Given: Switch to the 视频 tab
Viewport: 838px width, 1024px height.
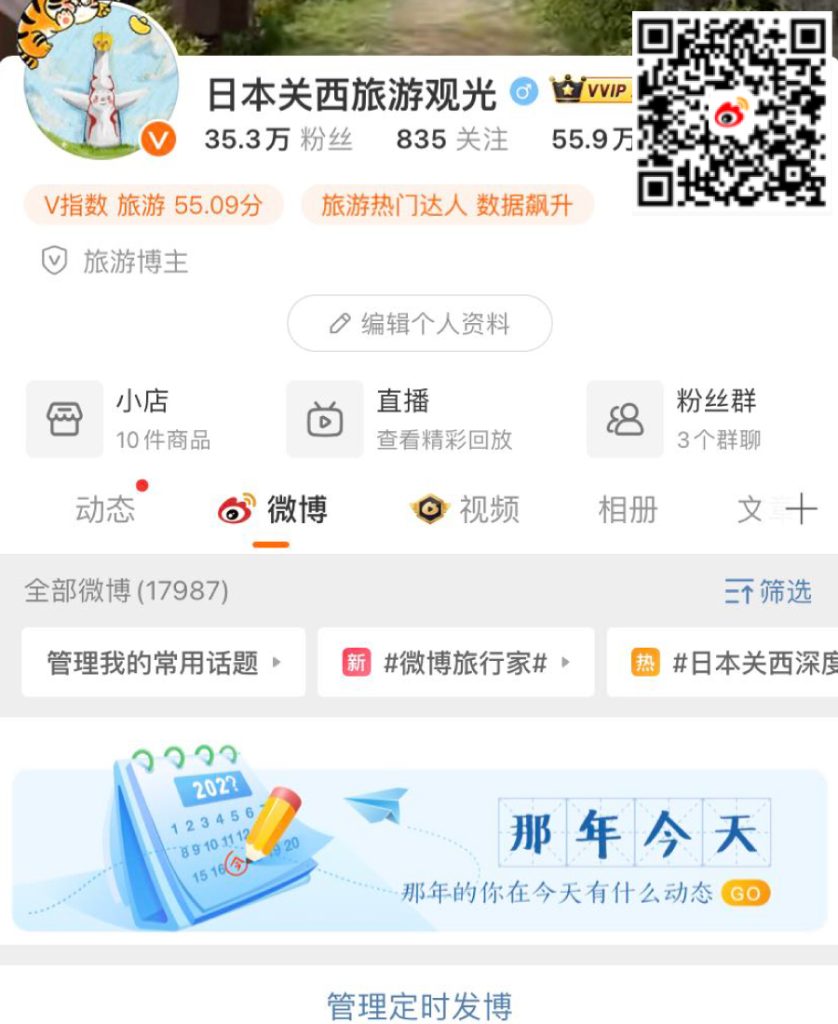Looking at the screenshot, I should click(466, 510).
